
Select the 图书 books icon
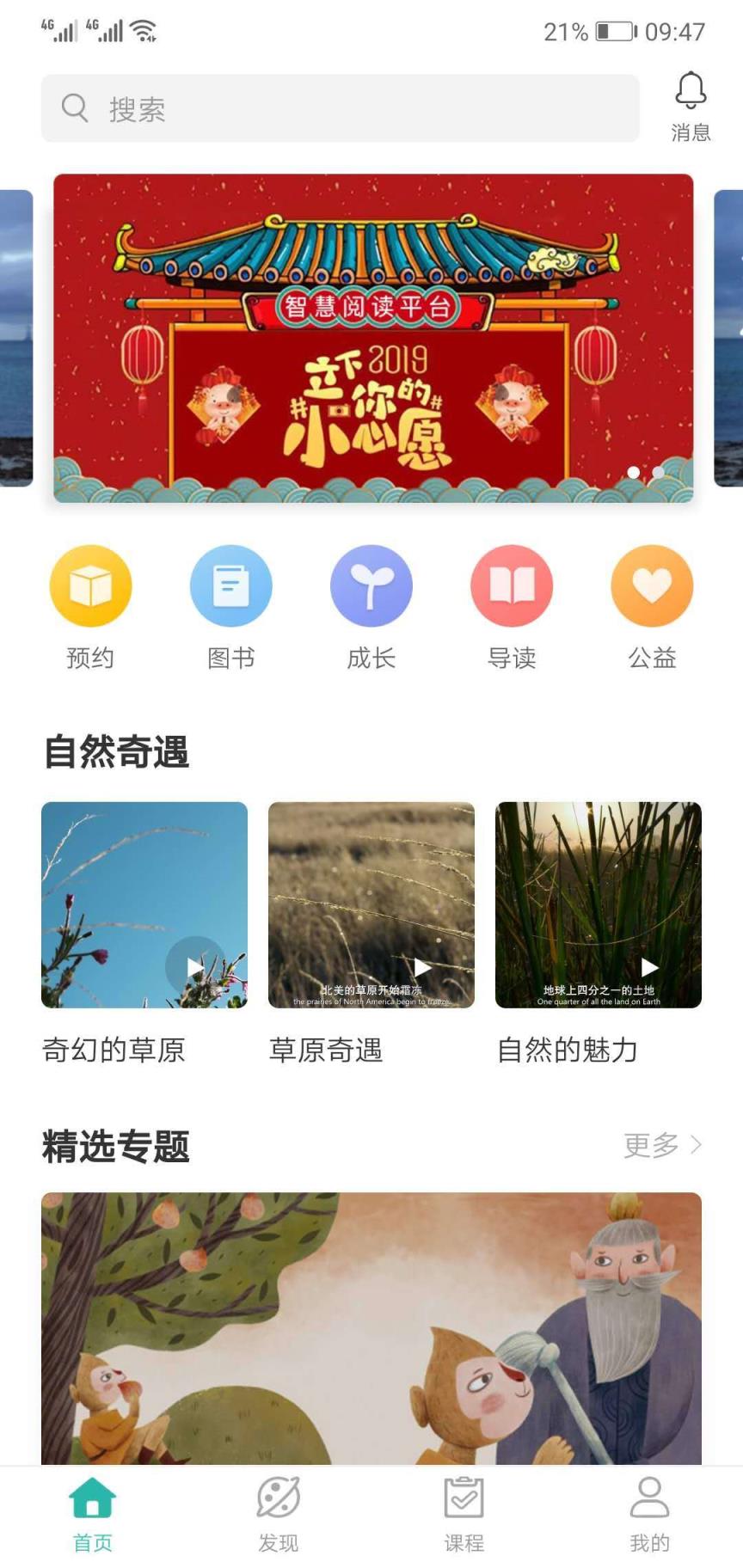[230, 585]
